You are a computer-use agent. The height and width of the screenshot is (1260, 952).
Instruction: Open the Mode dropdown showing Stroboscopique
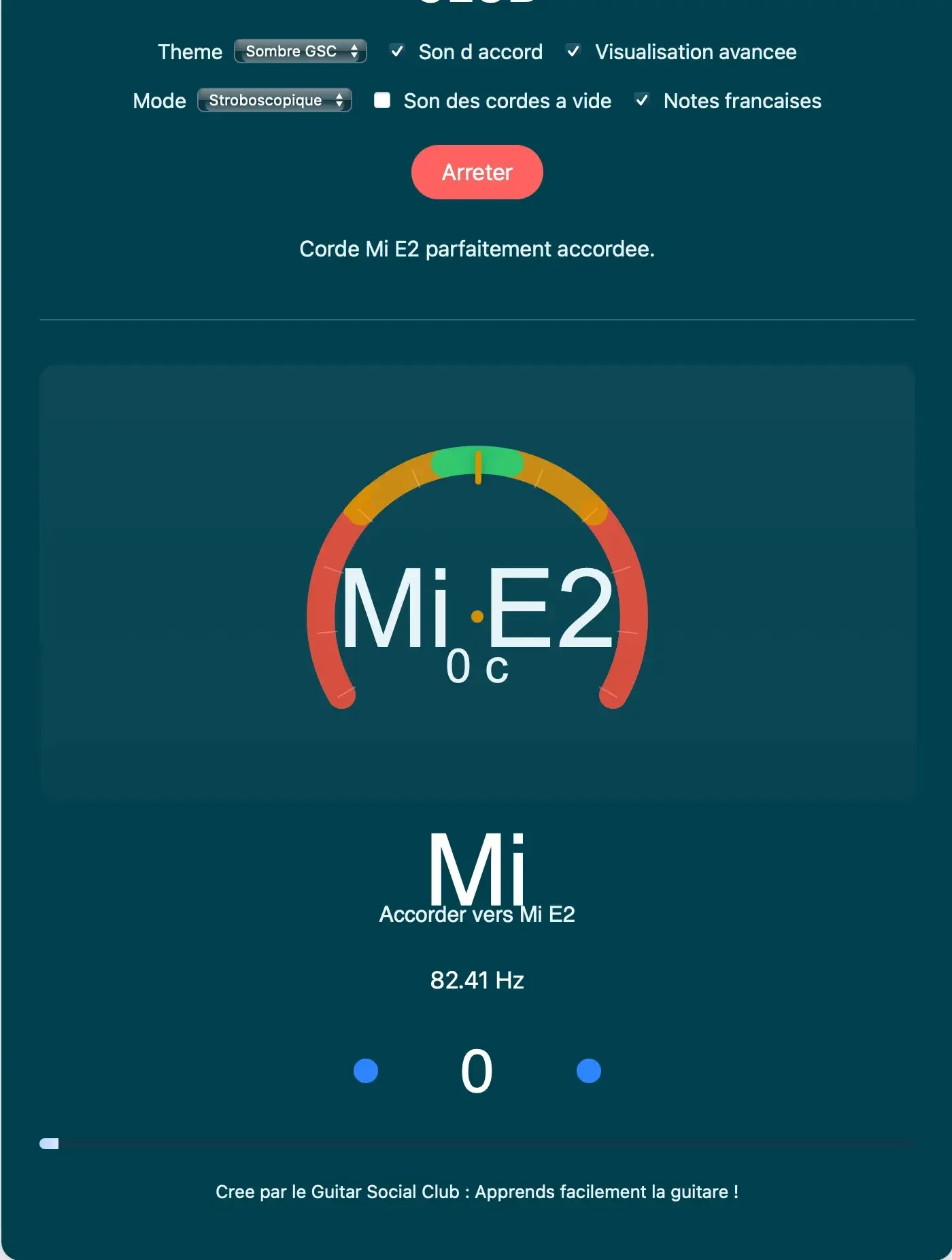pyautogui.click(x=274, y=101)
